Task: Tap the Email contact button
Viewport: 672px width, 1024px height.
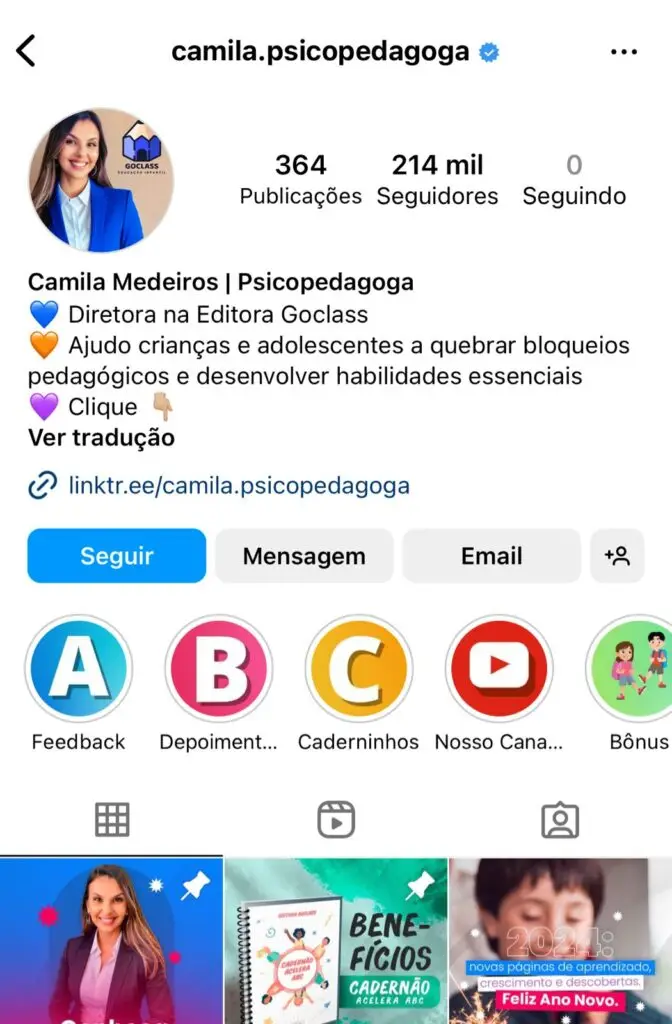Action: (x=491, y=556)
